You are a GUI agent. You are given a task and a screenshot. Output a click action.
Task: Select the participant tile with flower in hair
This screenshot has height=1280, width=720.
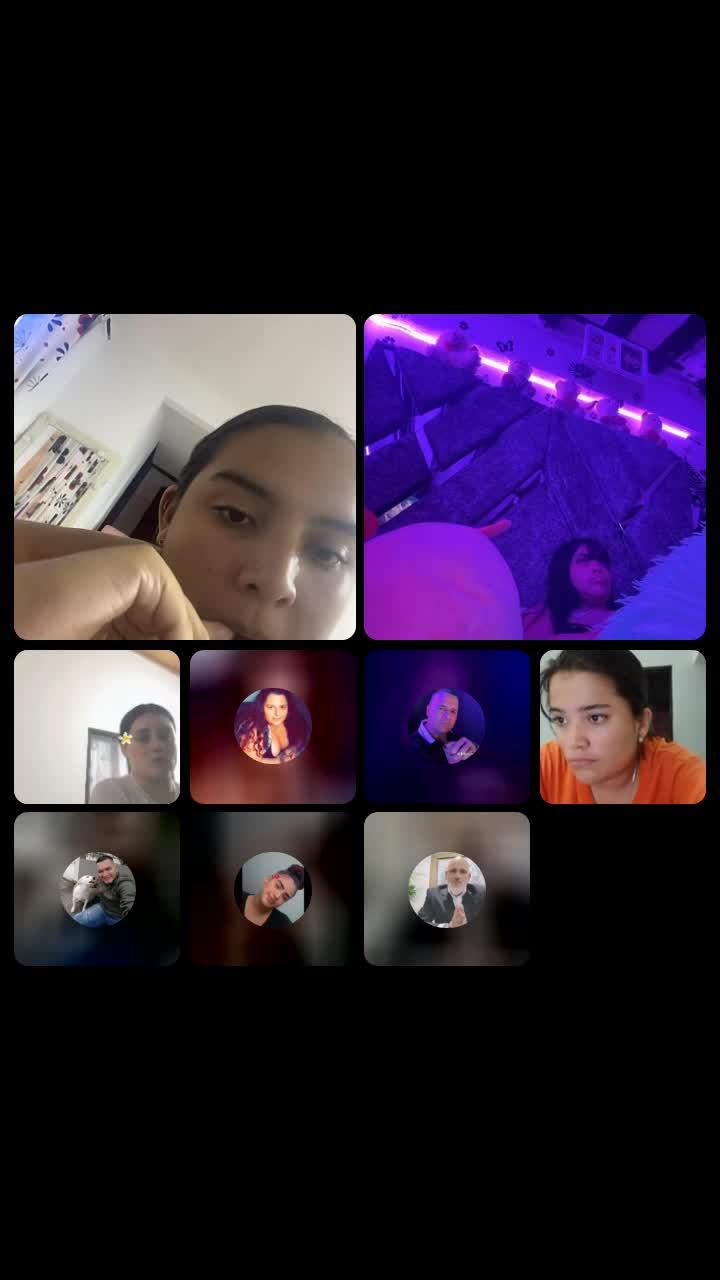(97, 727)
